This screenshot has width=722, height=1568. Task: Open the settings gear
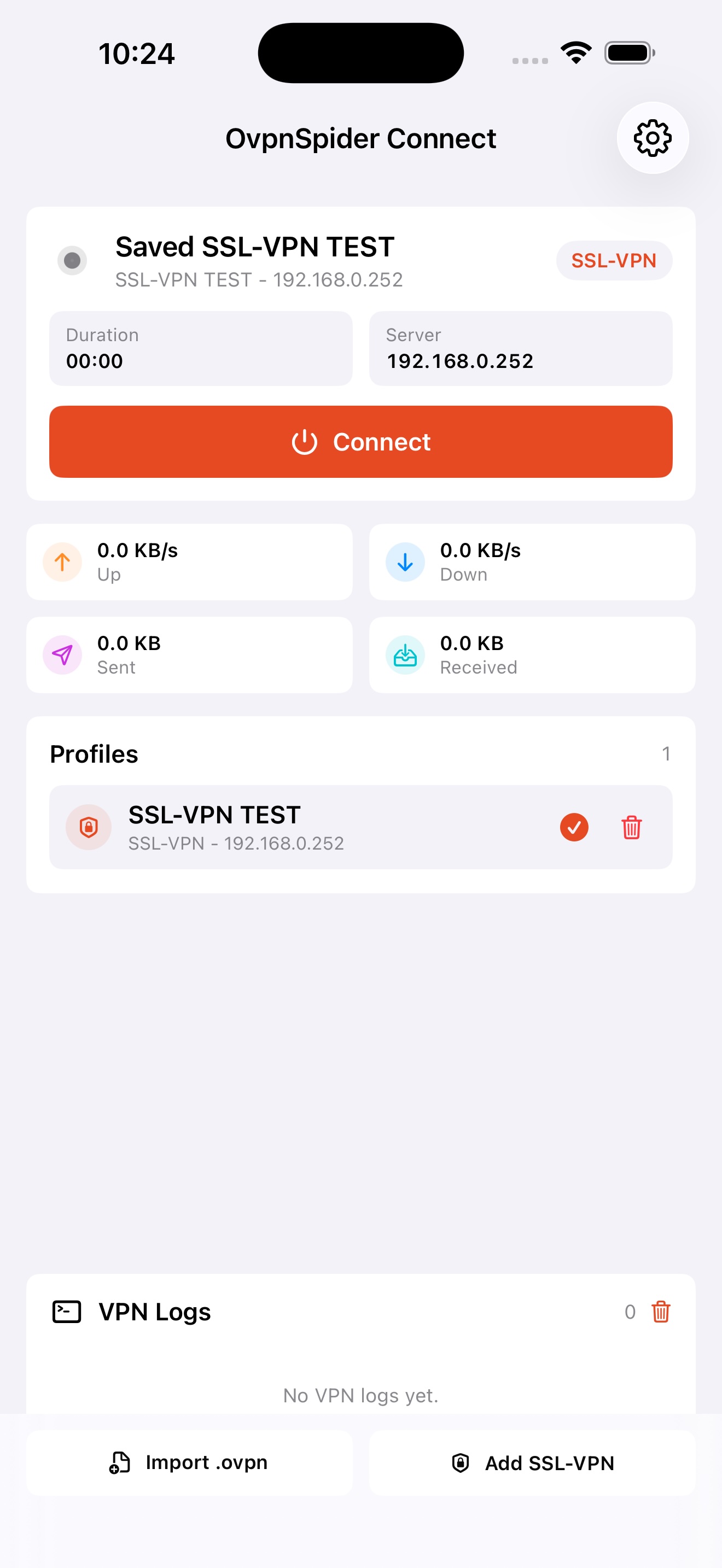click(653, 138)
